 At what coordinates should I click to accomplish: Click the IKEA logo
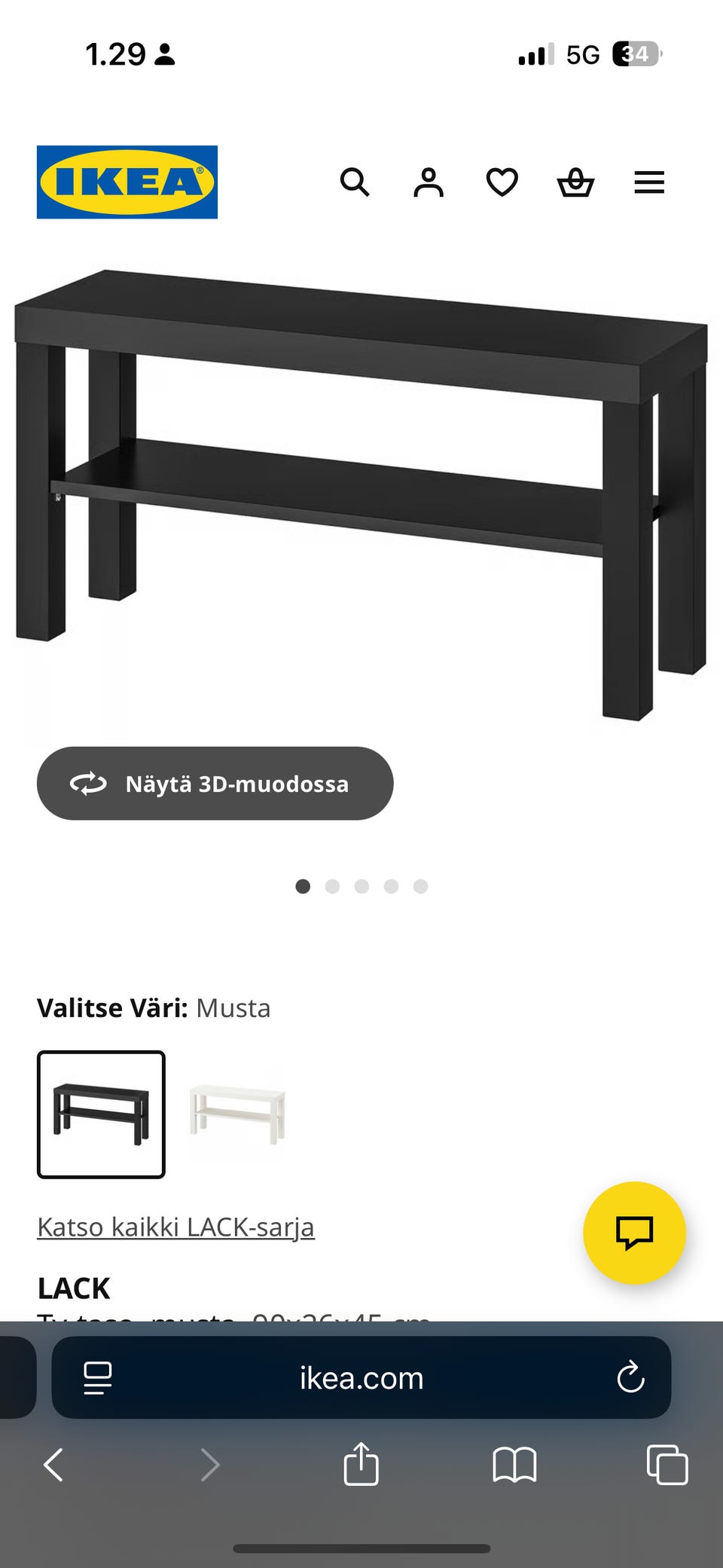click(x=127, y=183)
